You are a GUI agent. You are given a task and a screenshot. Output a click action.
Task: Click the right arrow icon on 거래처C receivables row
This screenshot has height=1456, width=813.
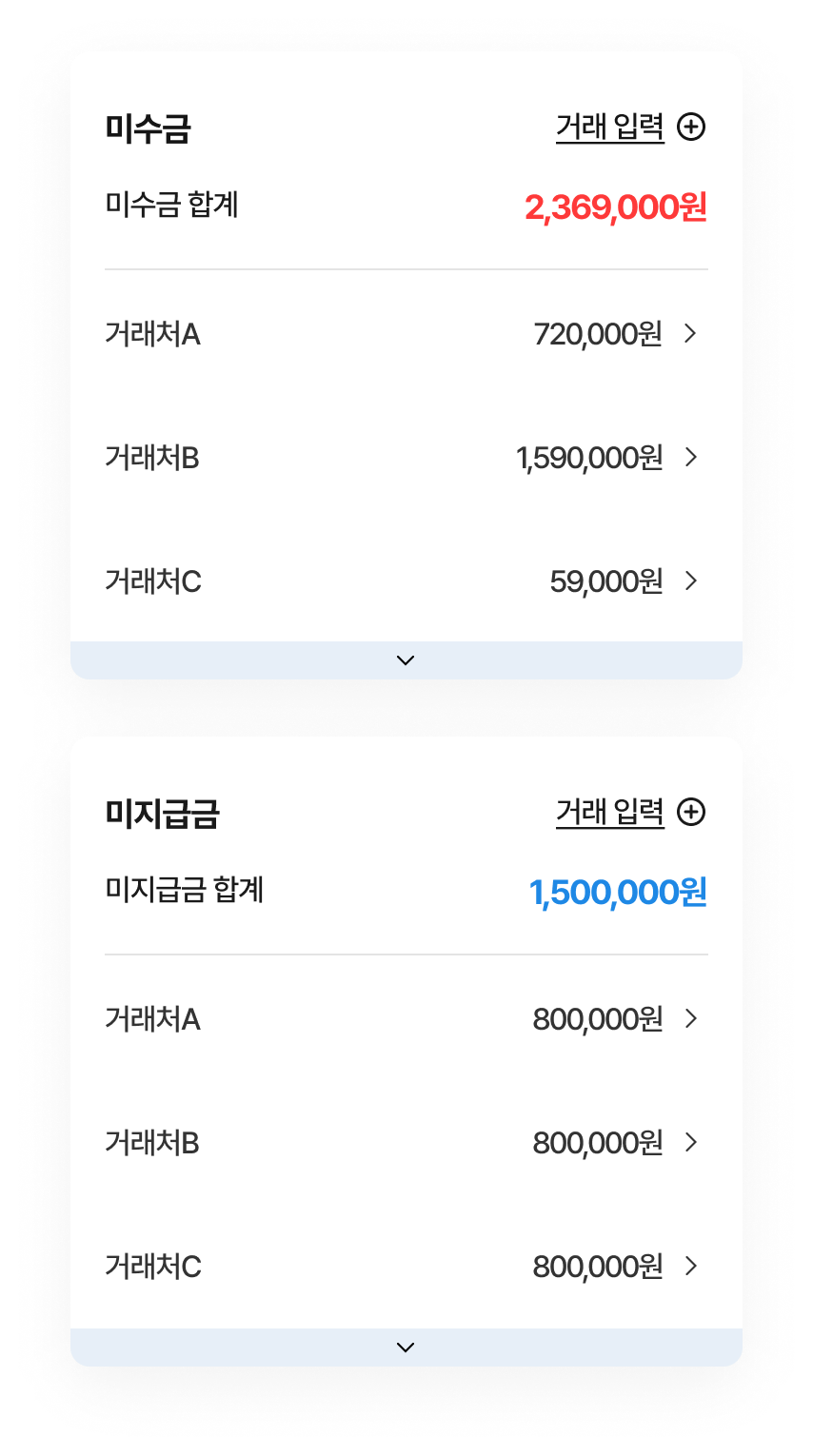[690, 580]
